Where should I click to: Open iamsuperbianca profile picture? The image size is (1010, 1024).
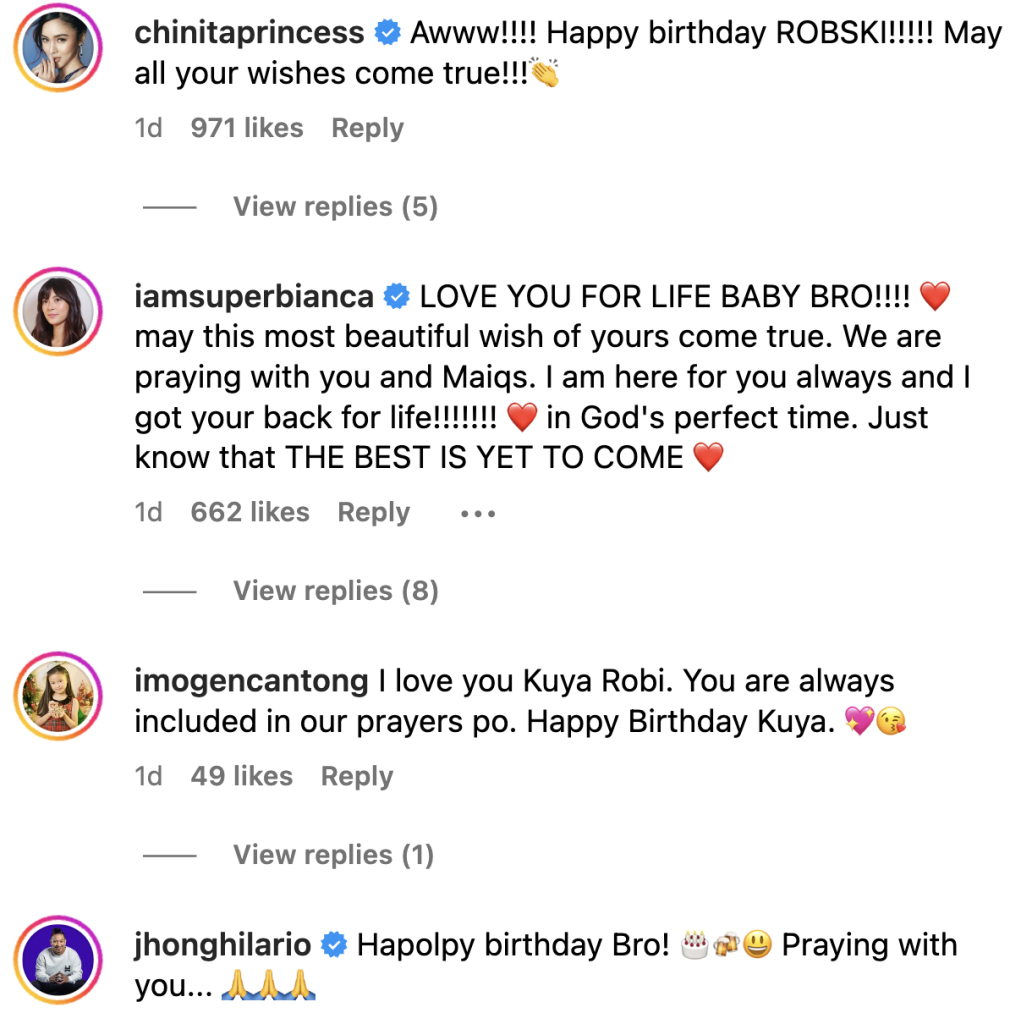pyautogui.click(x=59, y=313)
